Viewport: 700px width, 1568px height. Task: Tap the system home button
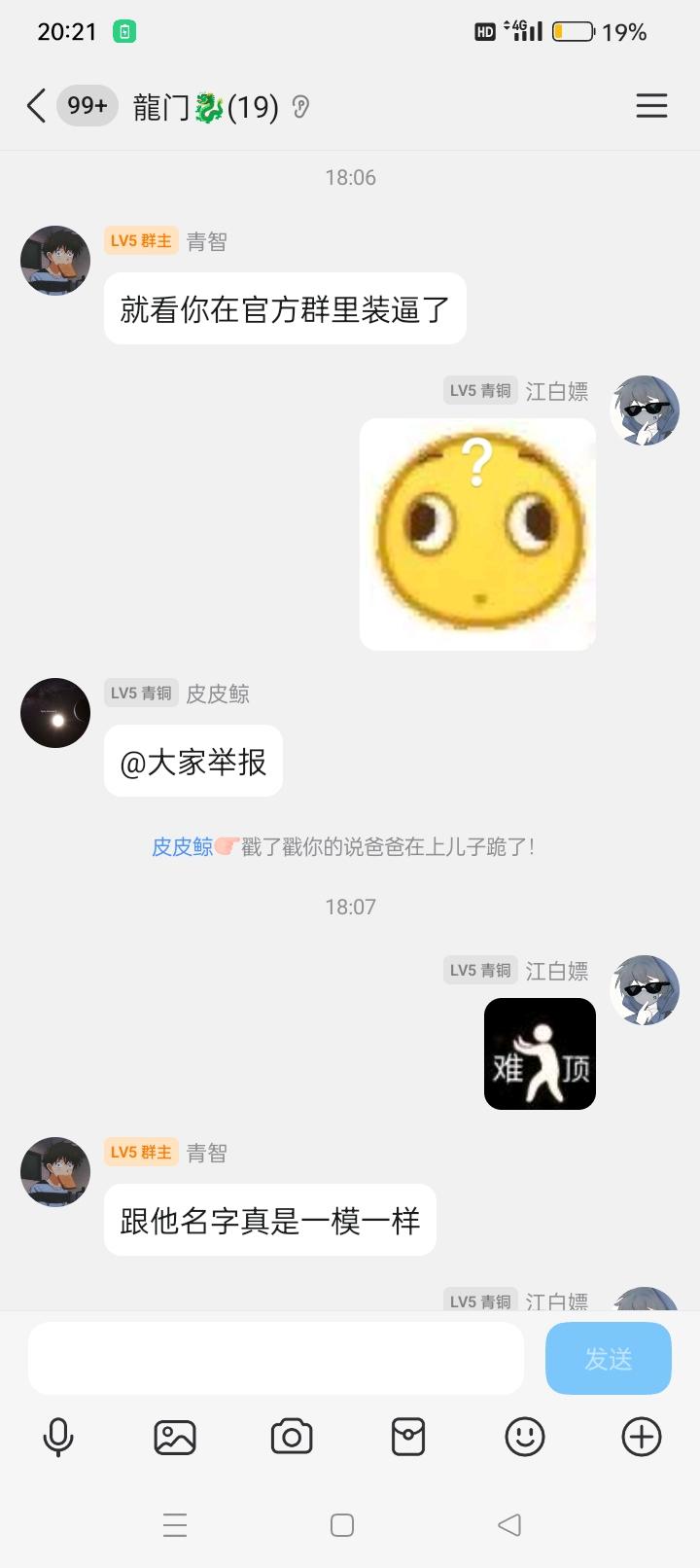click(342, 1525)
